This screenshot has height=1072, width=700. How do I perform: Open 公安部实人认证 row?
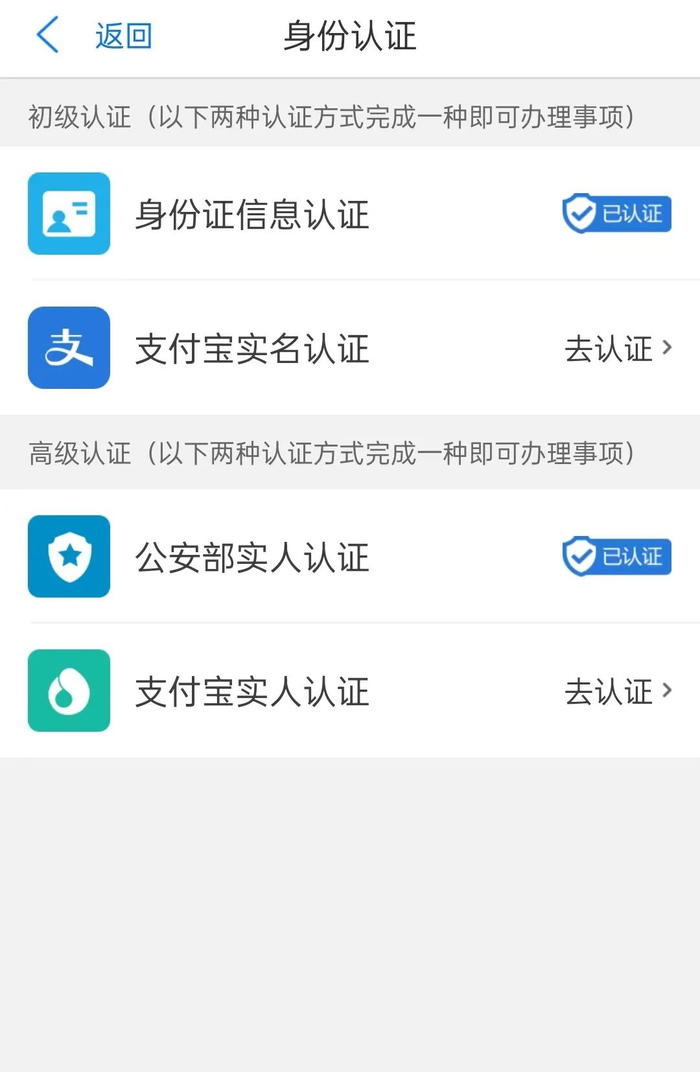(x=252, y=557)
